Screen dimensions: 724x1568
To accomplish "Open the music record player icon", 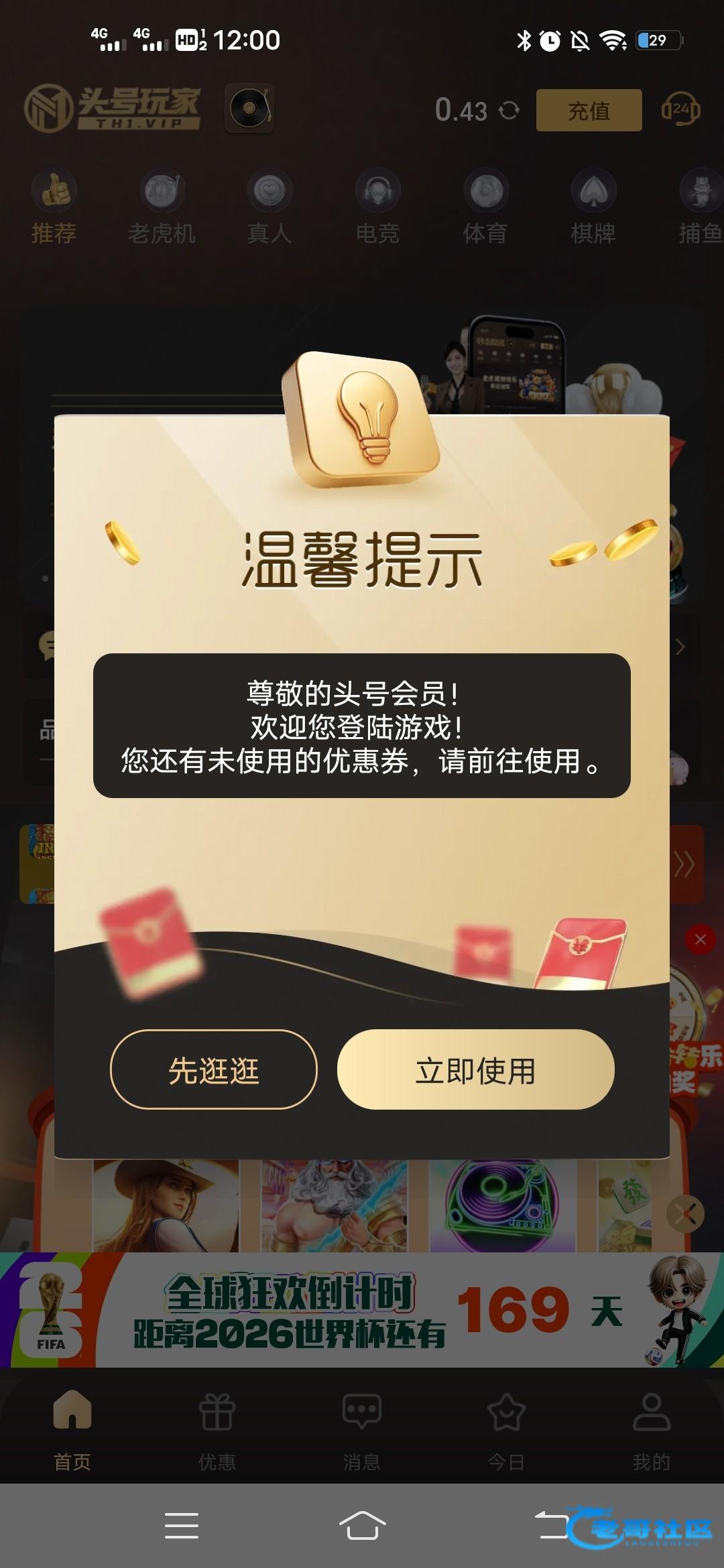I will point(249,109).
